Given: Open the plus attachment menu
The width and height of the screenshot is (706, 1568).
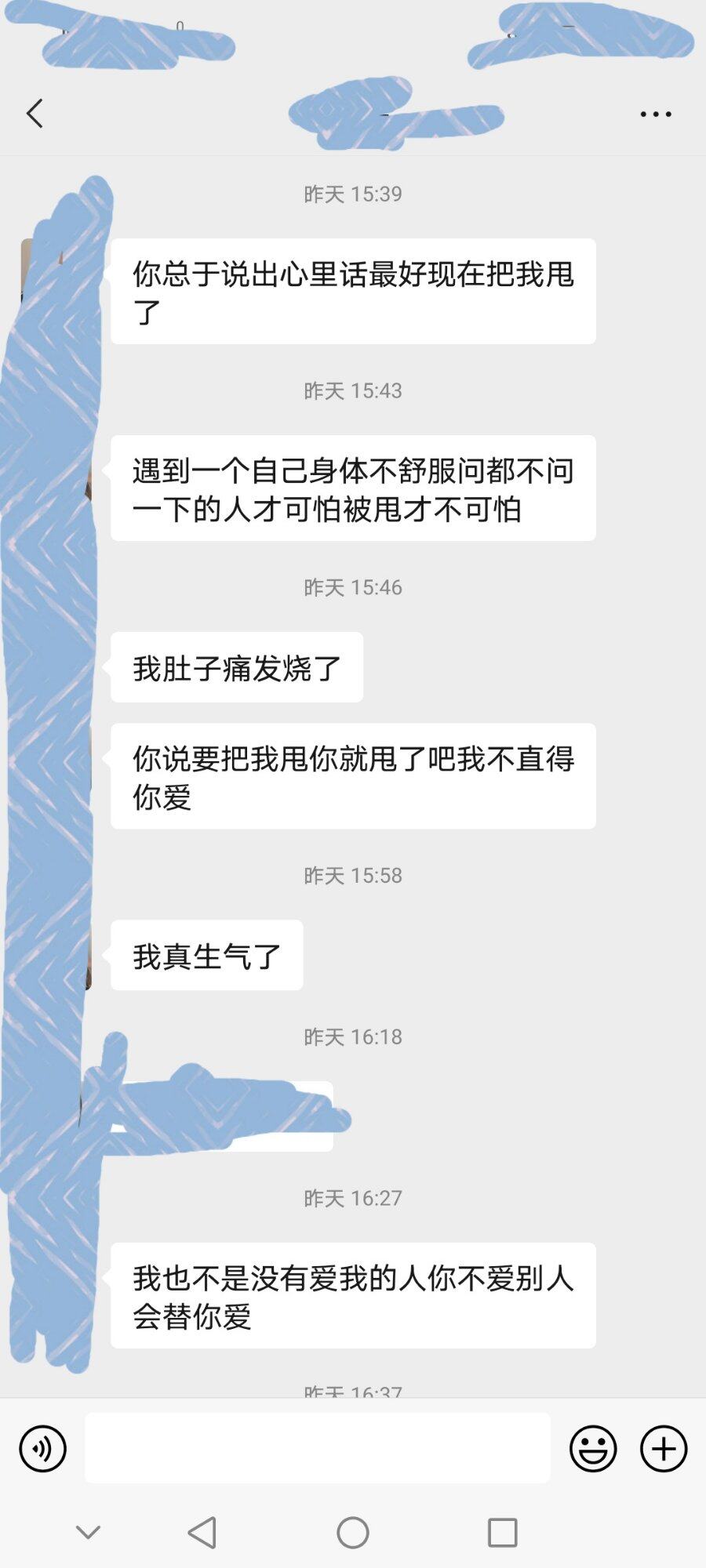Looking at the screenshot, I should [x=664, y=1448].
